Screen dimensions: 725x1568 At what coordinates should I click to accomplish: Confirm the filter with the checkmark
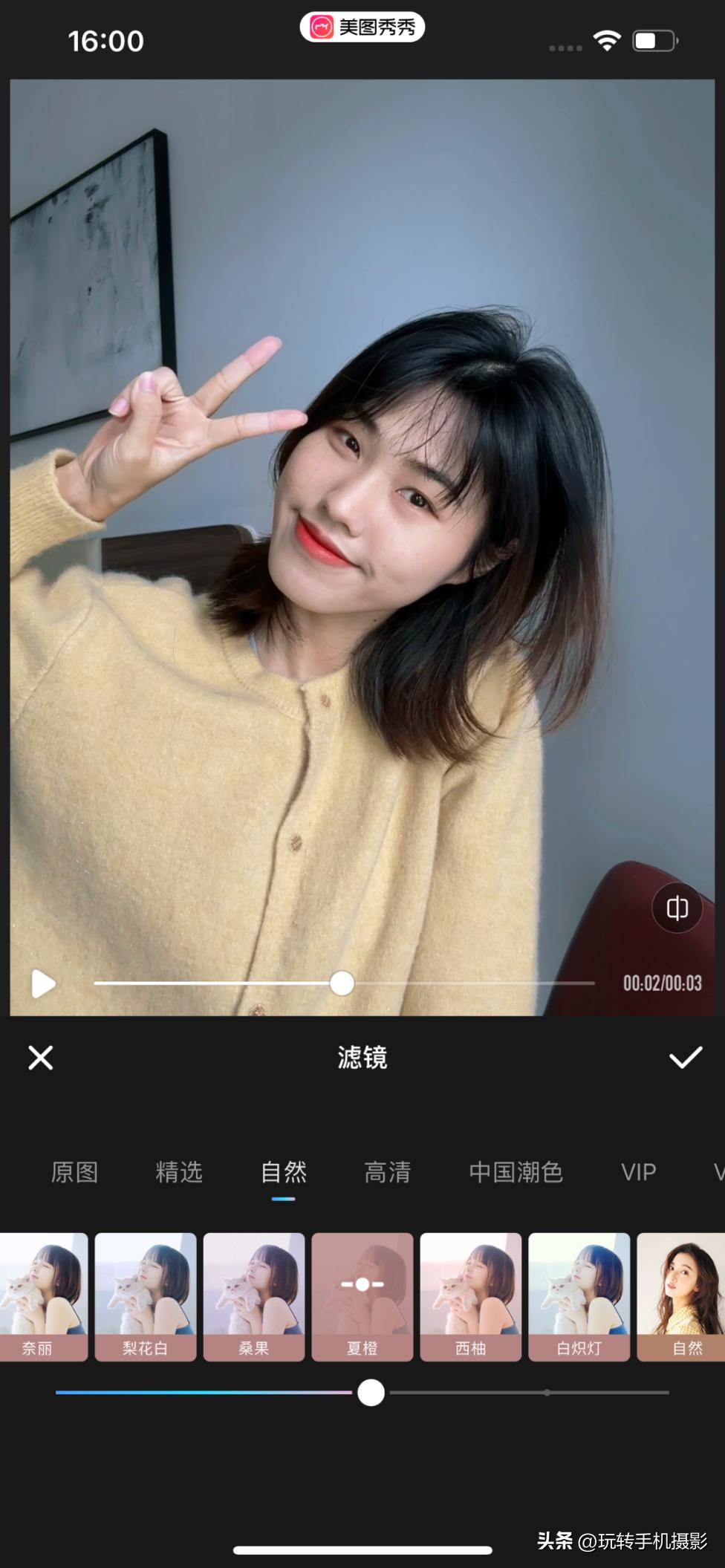685,1058
